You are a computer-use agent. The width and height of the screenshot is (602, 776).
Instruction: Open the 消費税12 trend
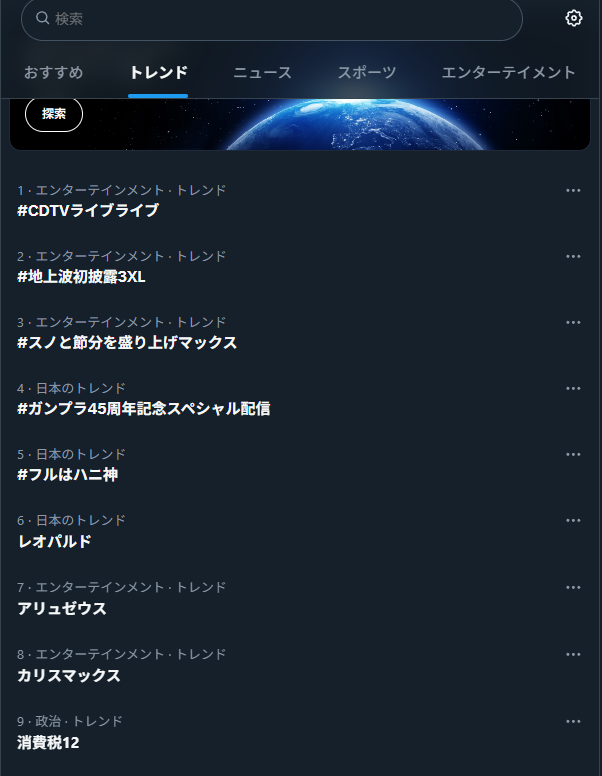coord(48,743)
